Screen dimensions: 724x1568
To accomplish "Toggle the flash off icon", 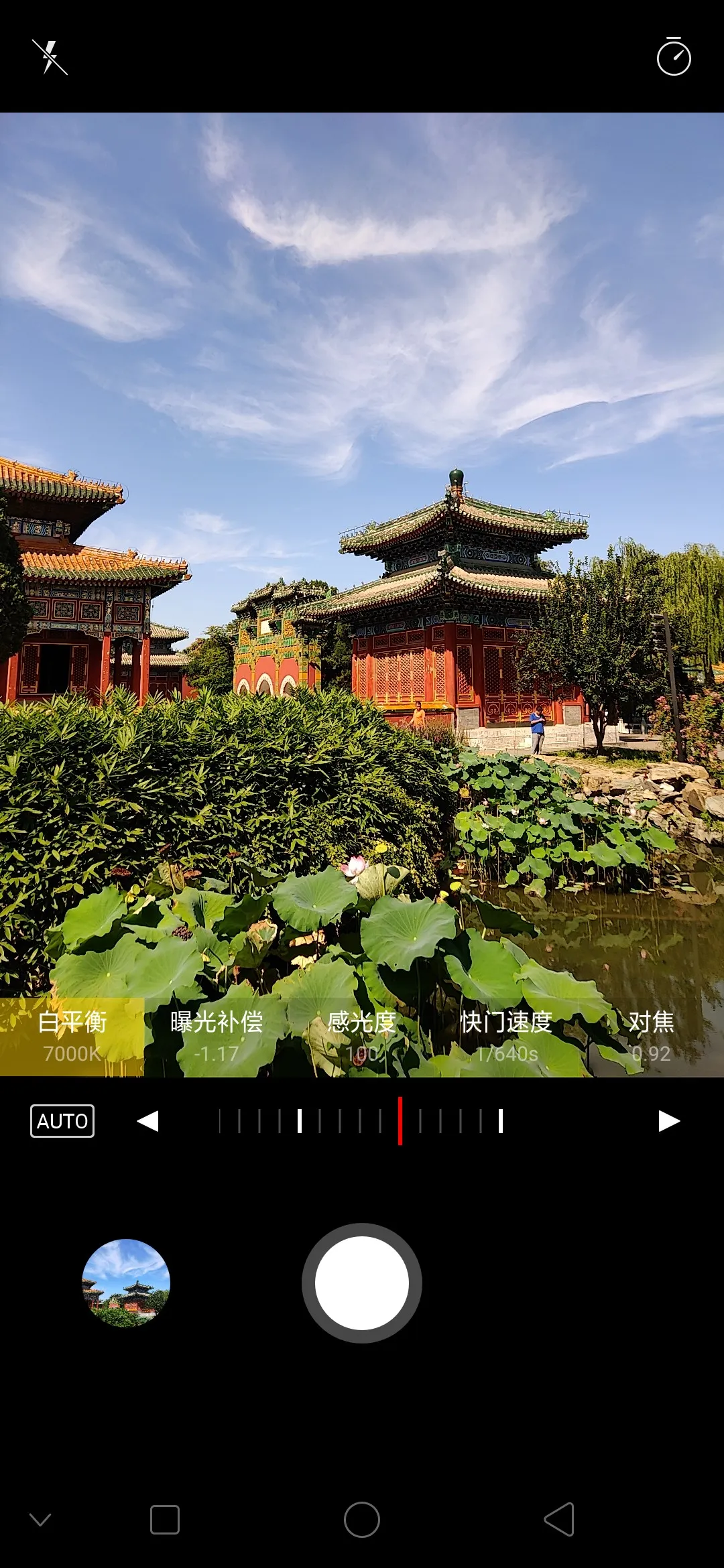I will (50, 58).
